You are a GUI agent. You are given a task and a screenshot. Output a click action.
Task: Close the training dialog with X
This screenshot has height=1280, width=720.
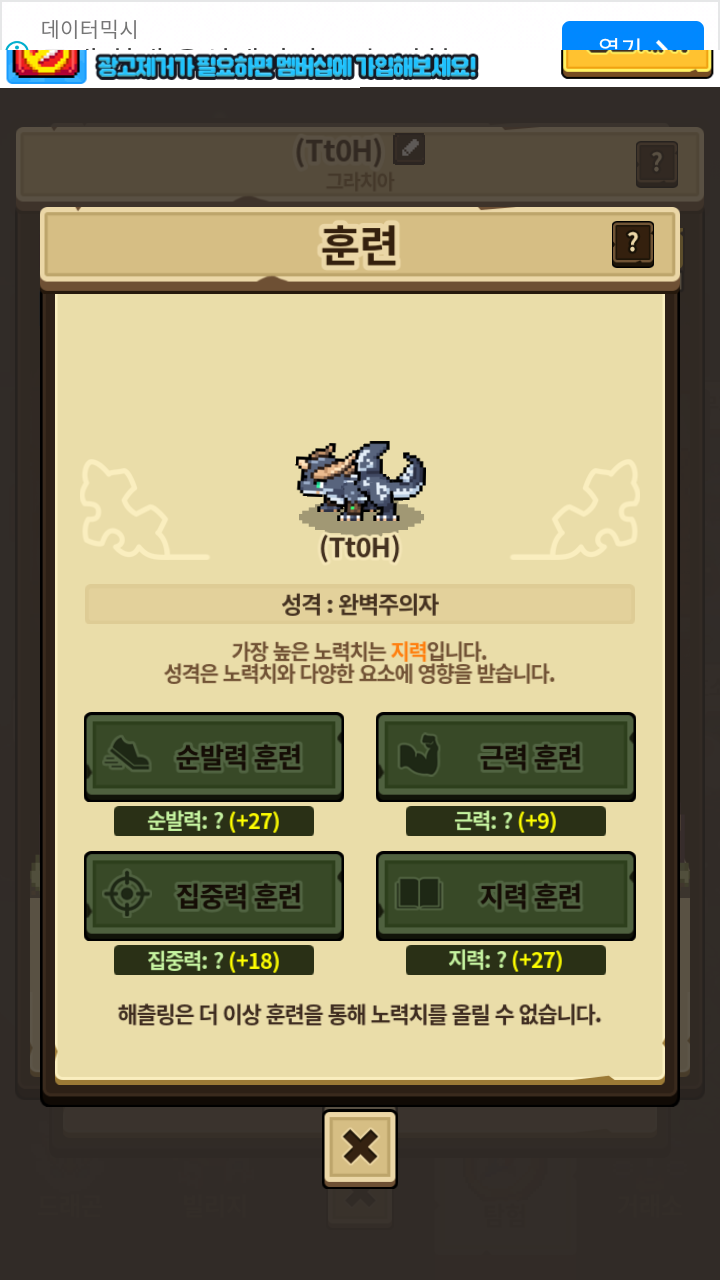tap(360, 1148)
